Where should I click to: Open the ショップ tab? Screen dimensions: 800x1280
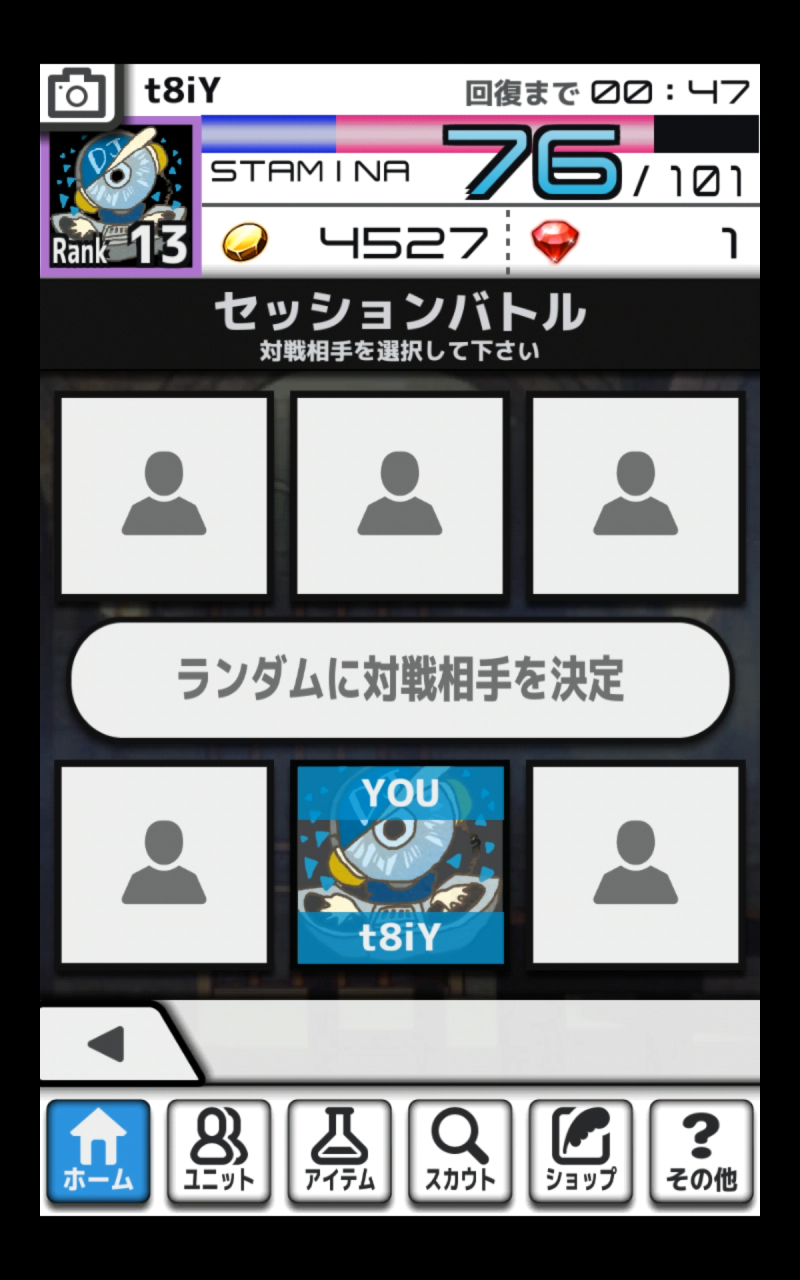[x=581, y=1152]
